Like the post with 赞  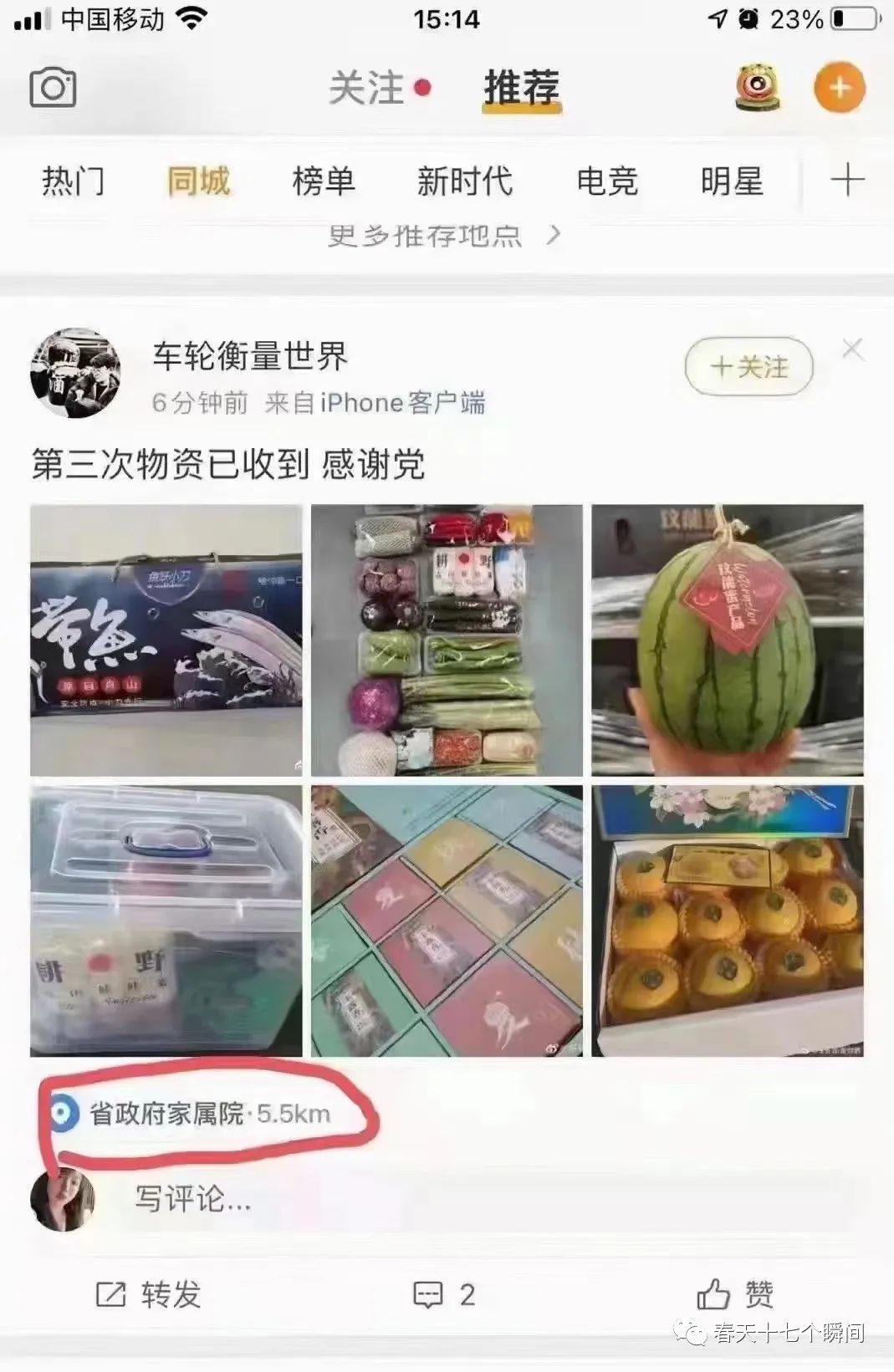(736, 1295)
